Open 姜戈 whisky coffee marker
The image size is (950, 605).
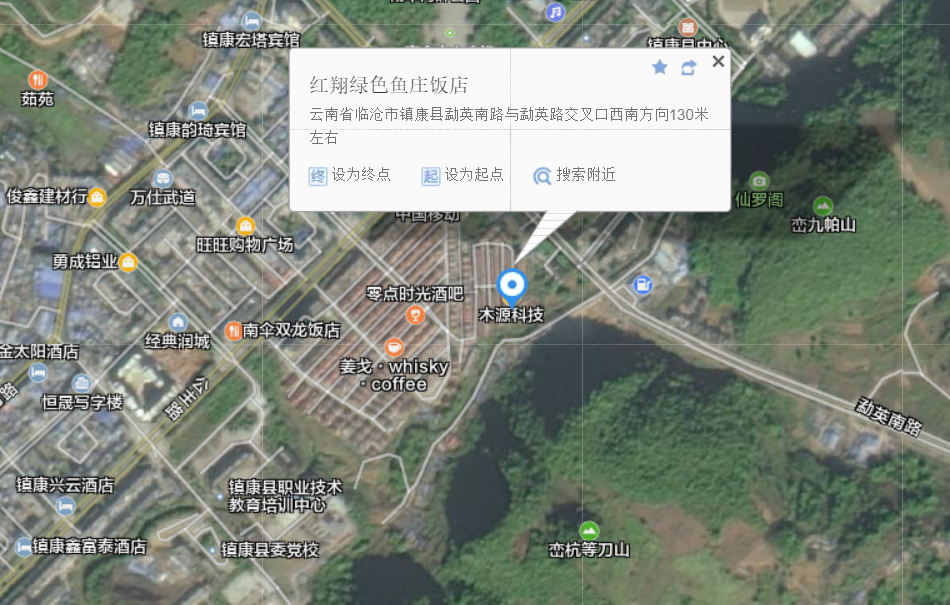[396, 347]
